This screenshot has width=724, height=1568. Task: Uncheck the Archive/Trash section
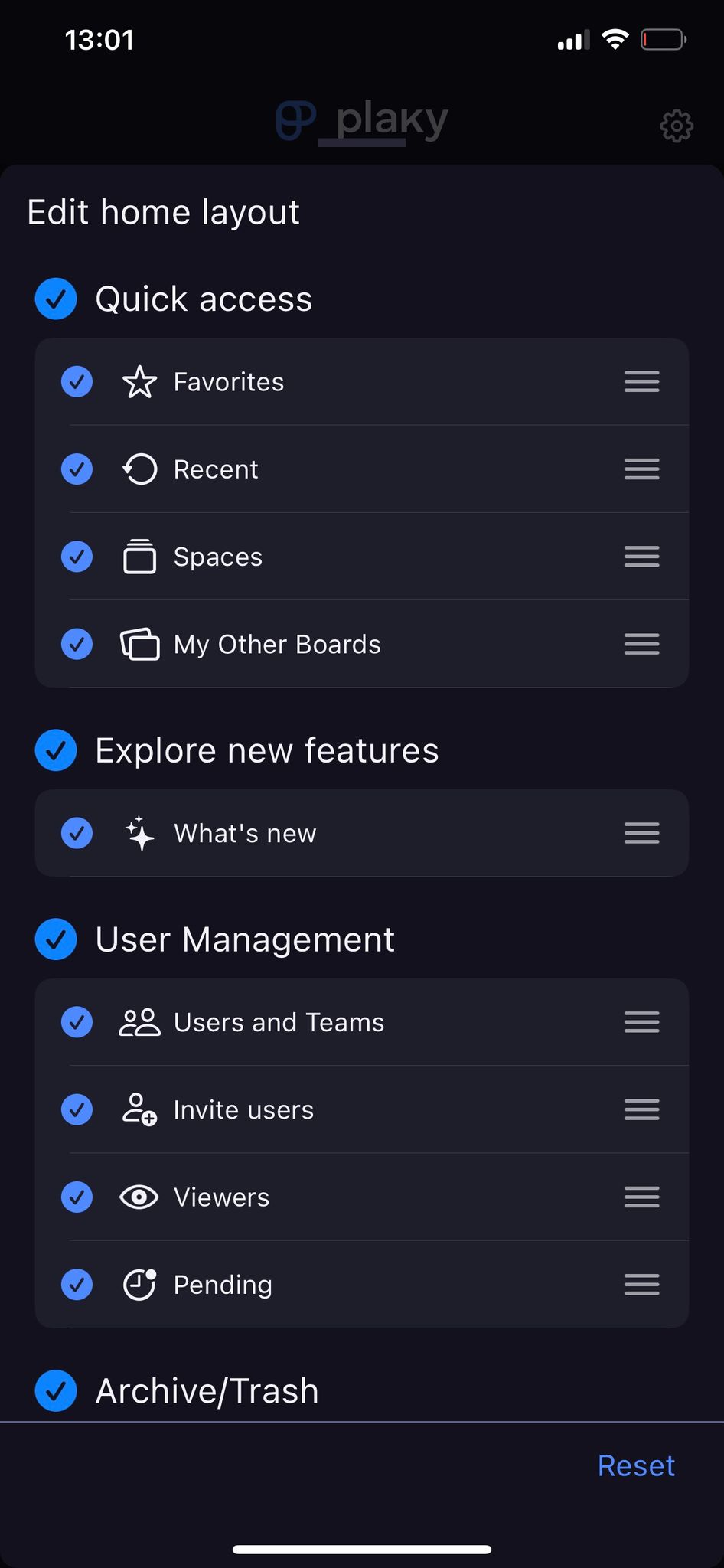point(56,1390)
